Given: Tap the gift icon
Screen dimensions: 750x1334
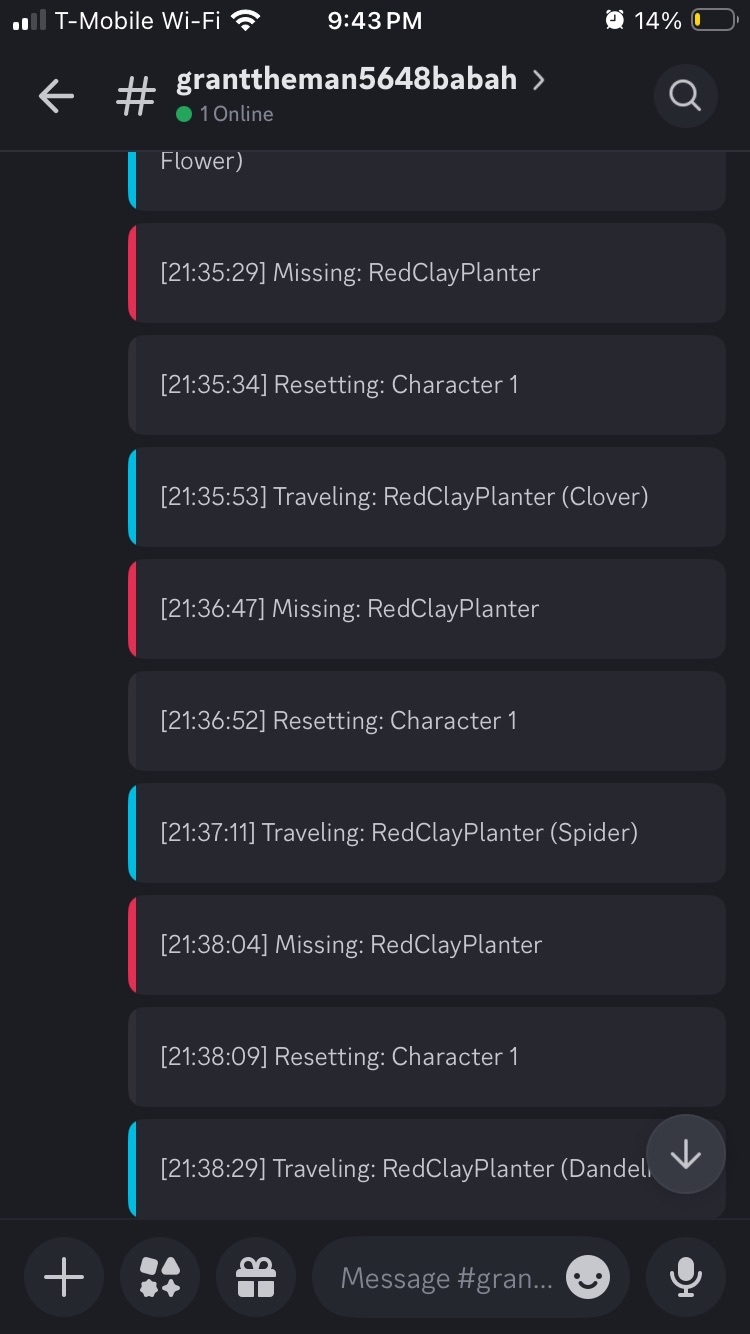Looking at the screenshot, I should coord(256,1277).
